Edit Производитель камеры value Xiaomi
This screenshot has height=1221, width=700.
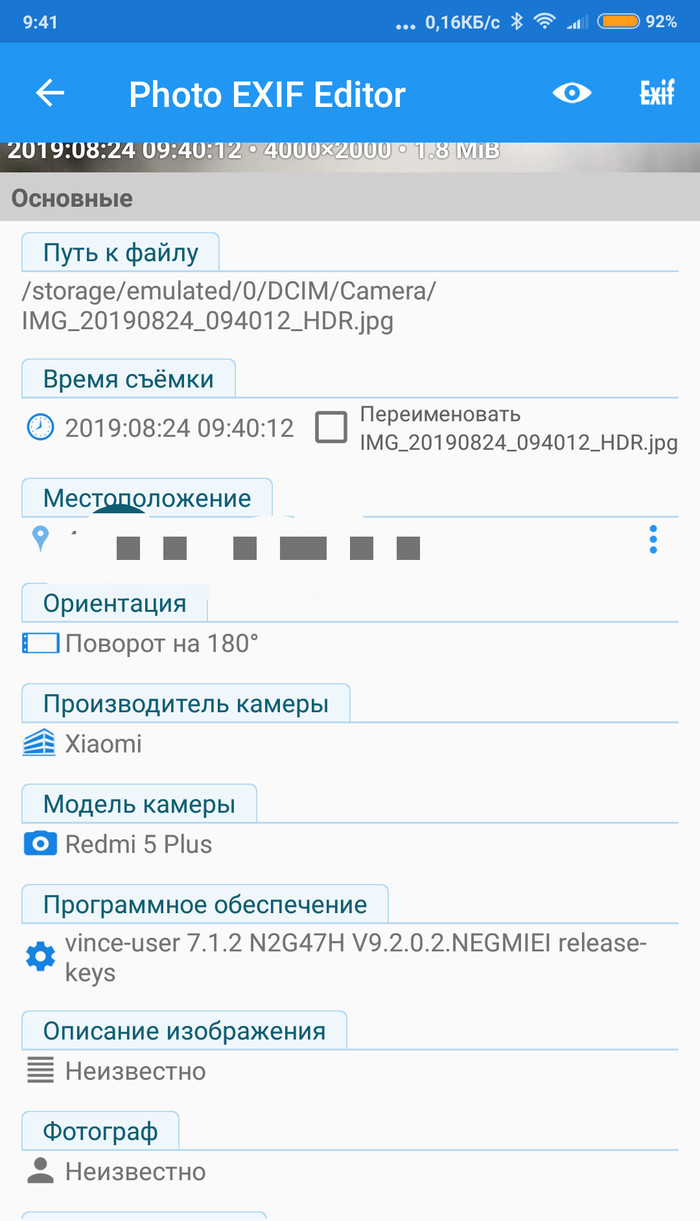tap(103, 744)
